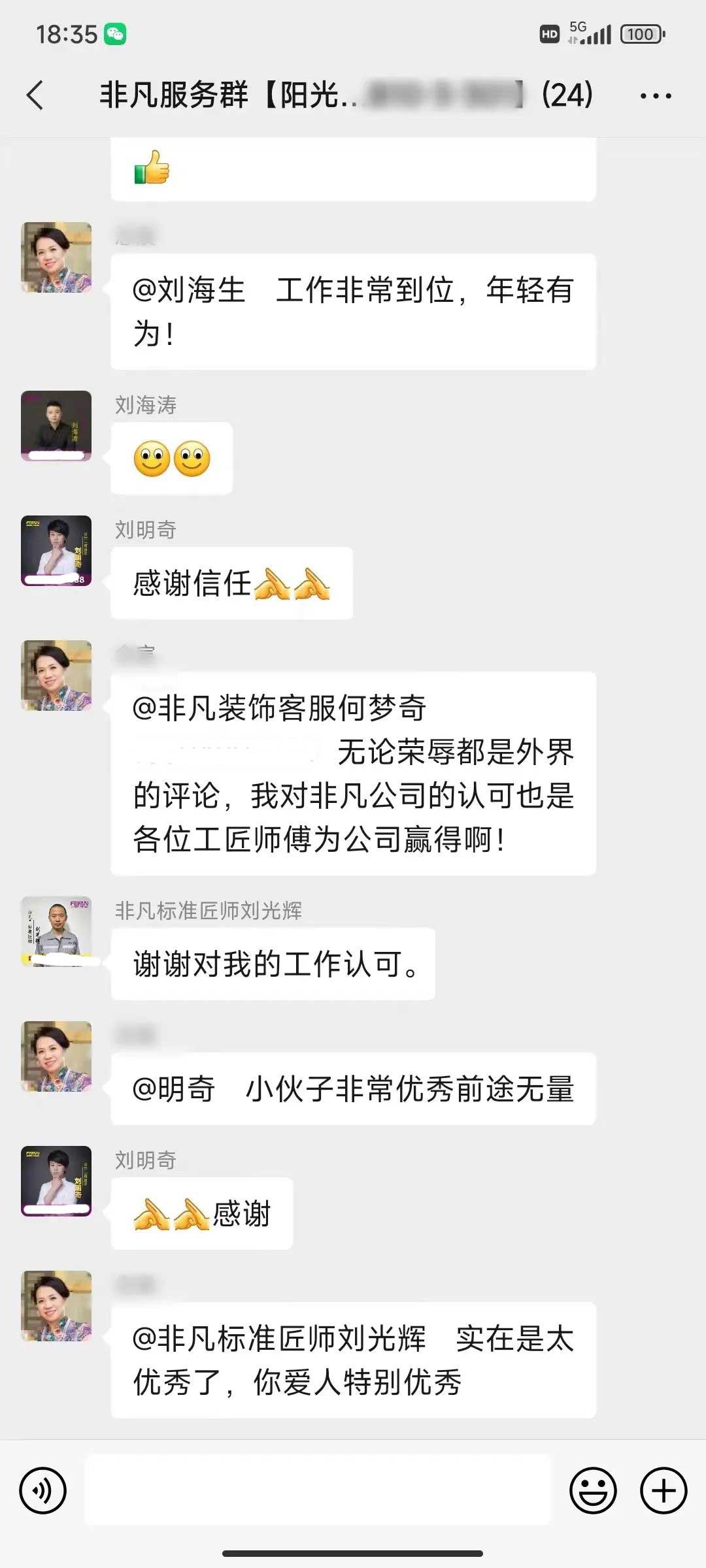Open sender avatar beside 工作非常到位 message
The image size is (706, 1568).
[56, 257]
